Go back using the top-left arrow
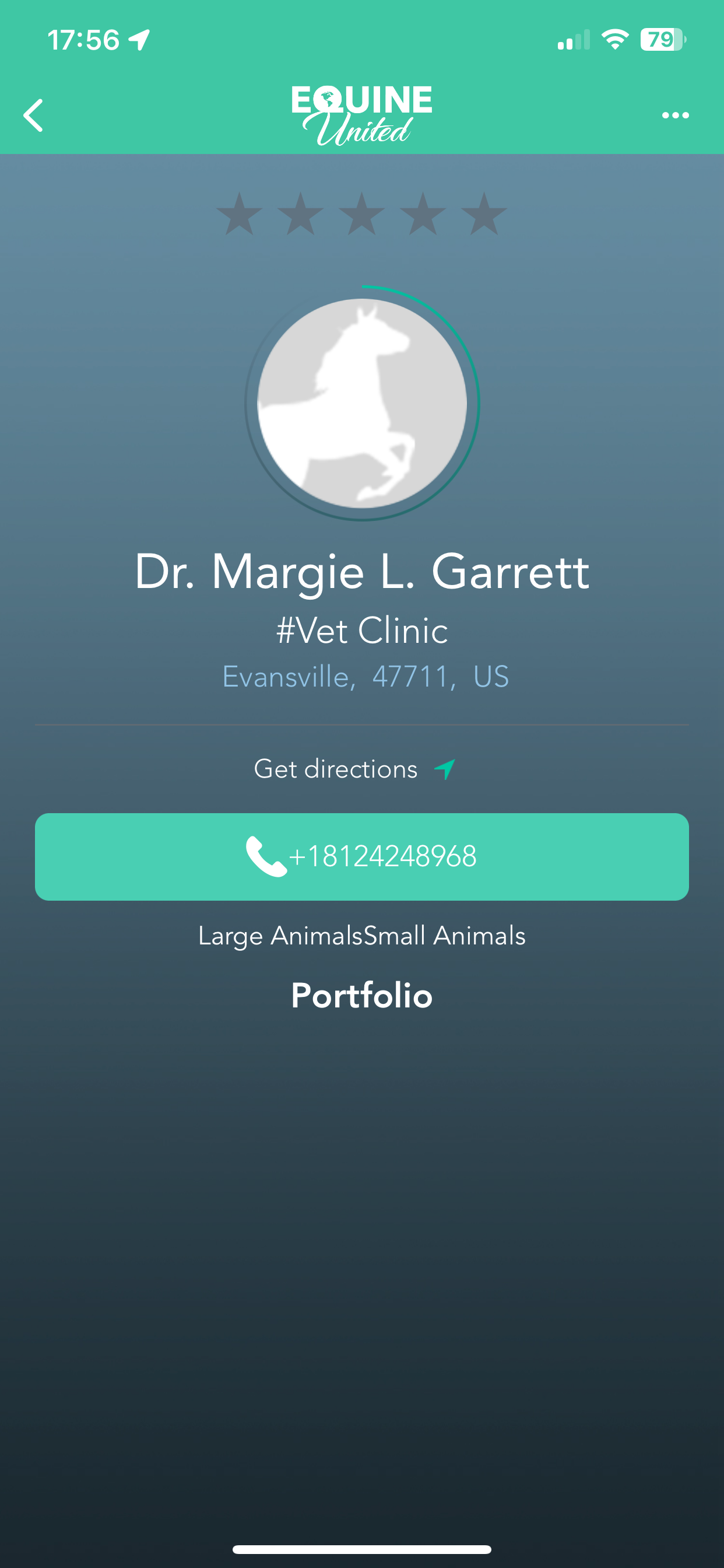724x1568 pixels. pos(33,115)
